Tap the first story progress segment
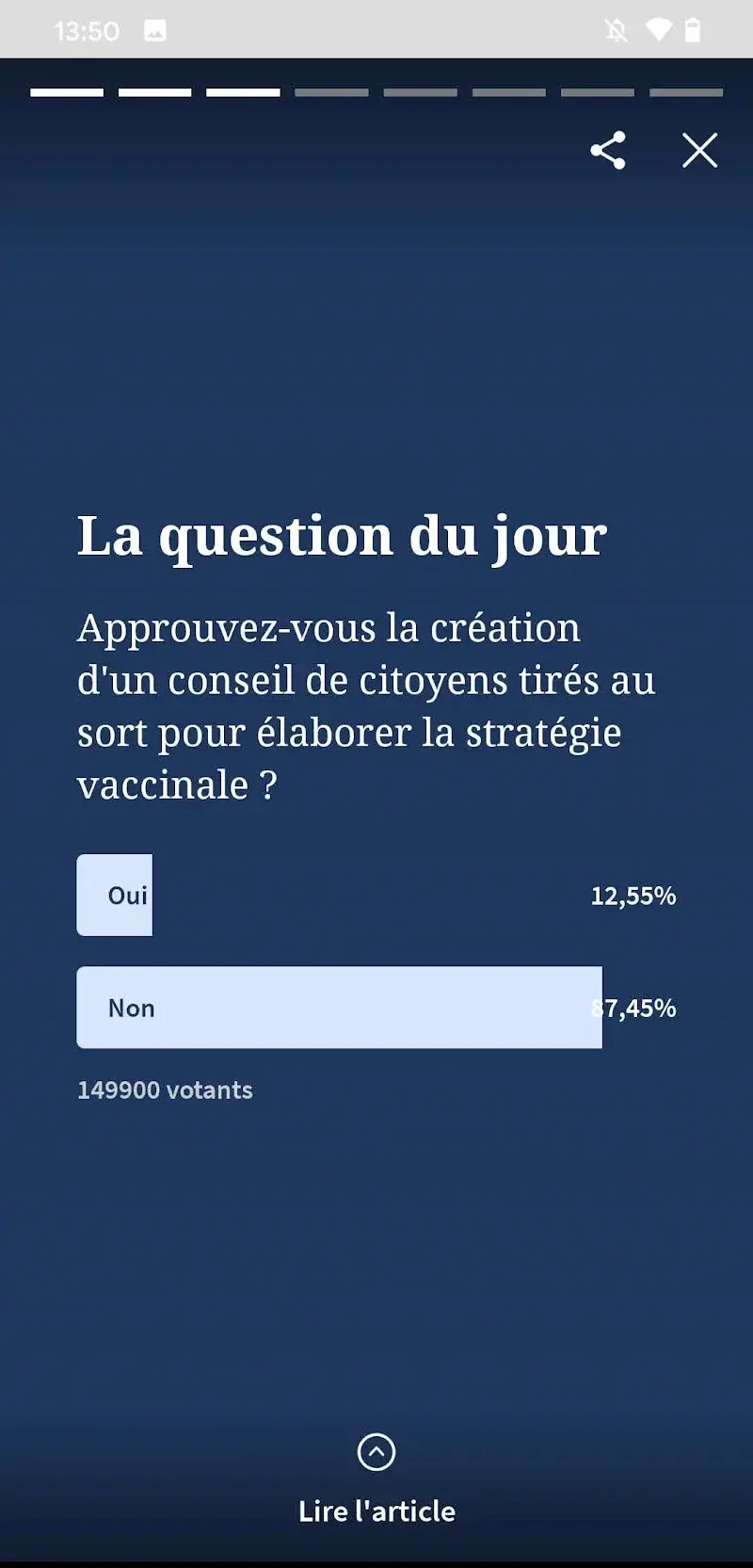This screenshot has height=1568, width=753. [x=67, y=92]
